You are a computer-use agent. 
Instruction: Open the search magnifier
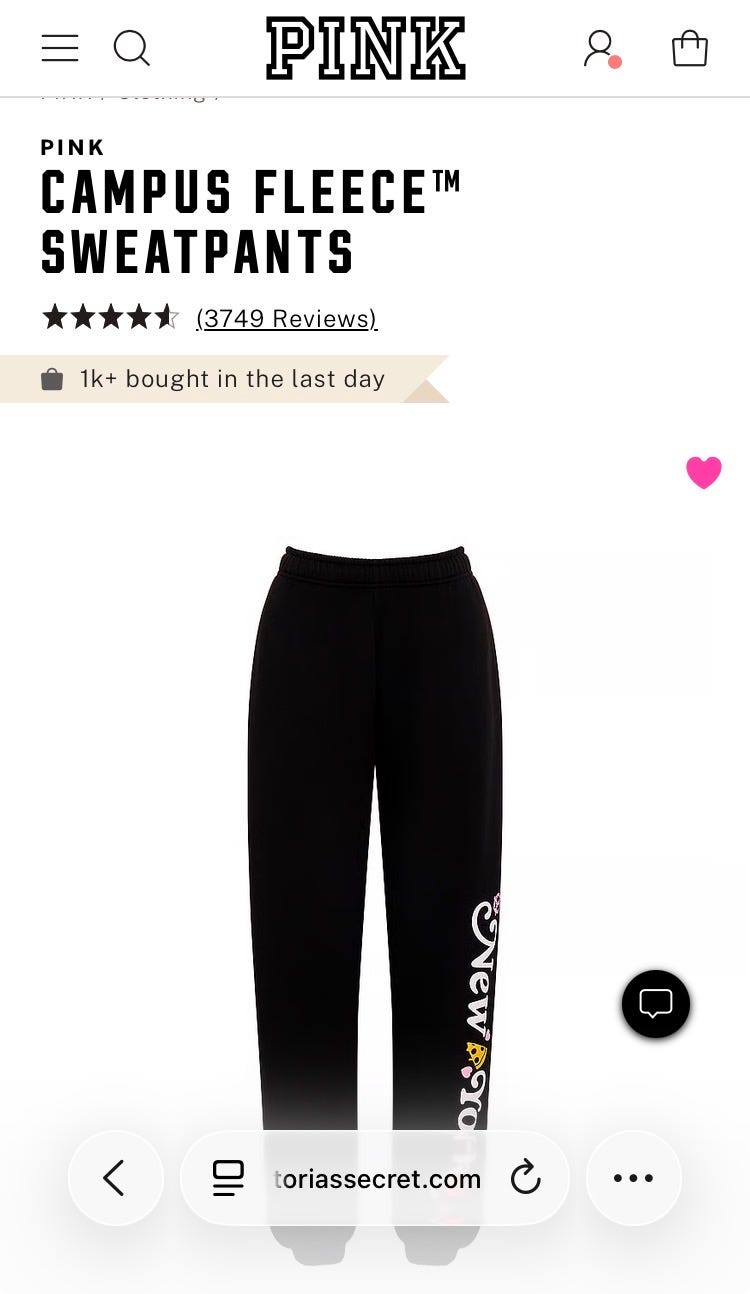131,48
